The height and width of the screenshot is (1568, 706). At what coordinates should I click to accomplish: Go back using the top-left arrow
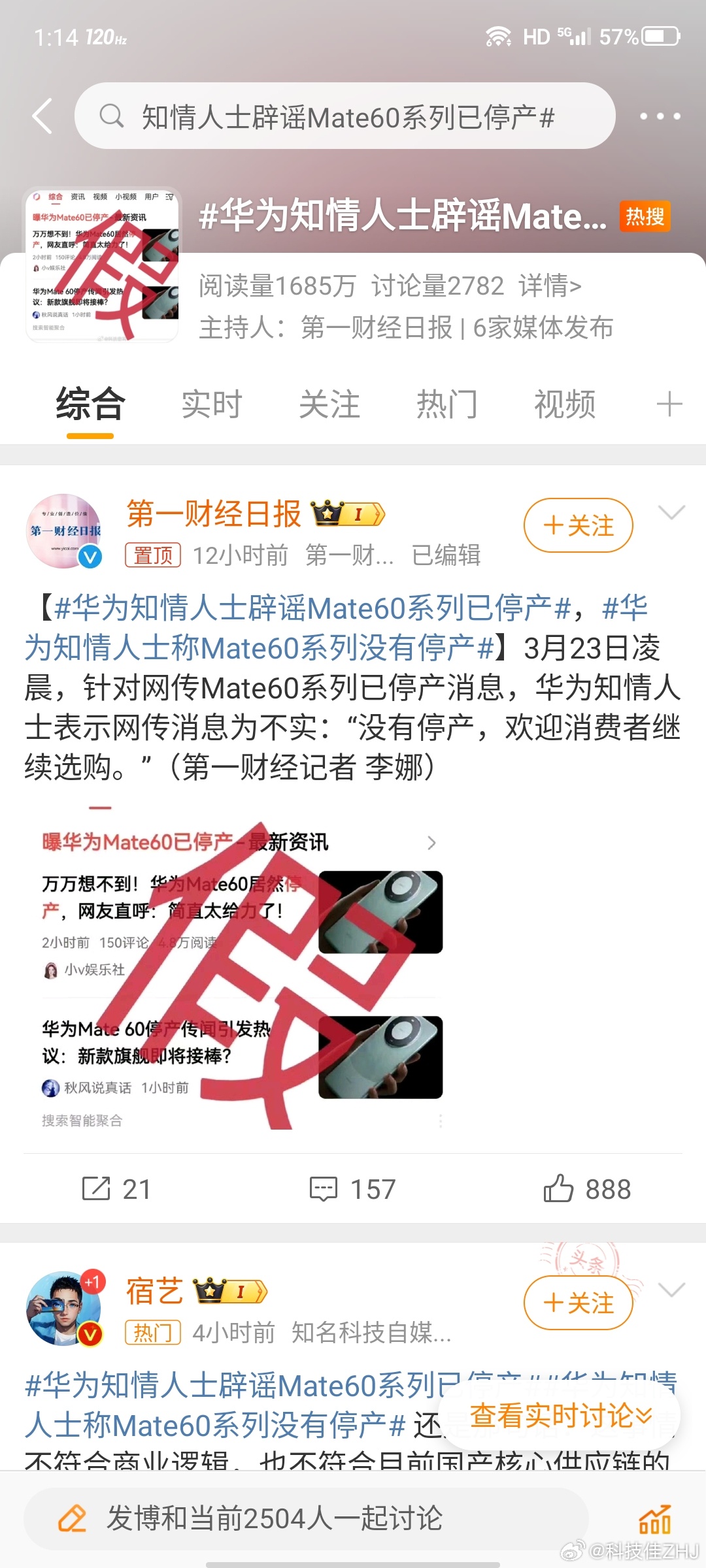[x=42, y=116]
